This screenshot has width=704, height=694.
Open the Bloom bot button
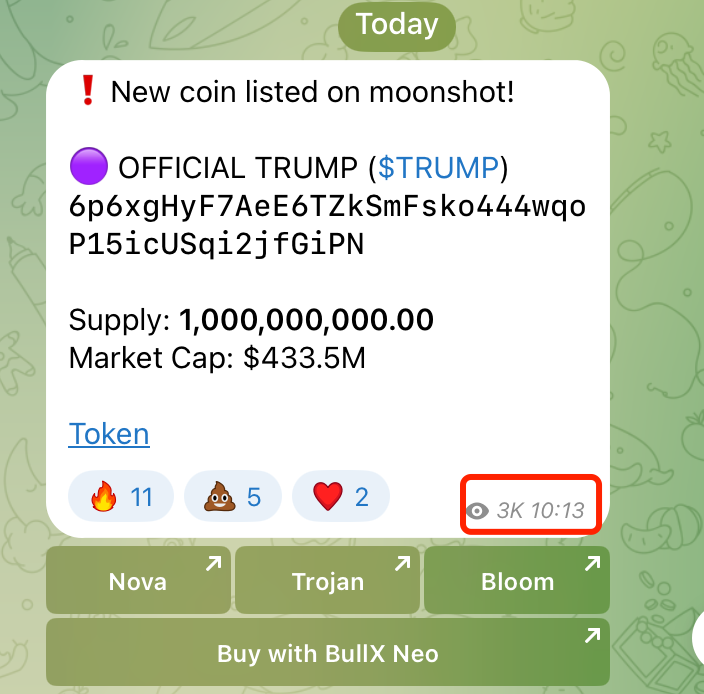516,581
